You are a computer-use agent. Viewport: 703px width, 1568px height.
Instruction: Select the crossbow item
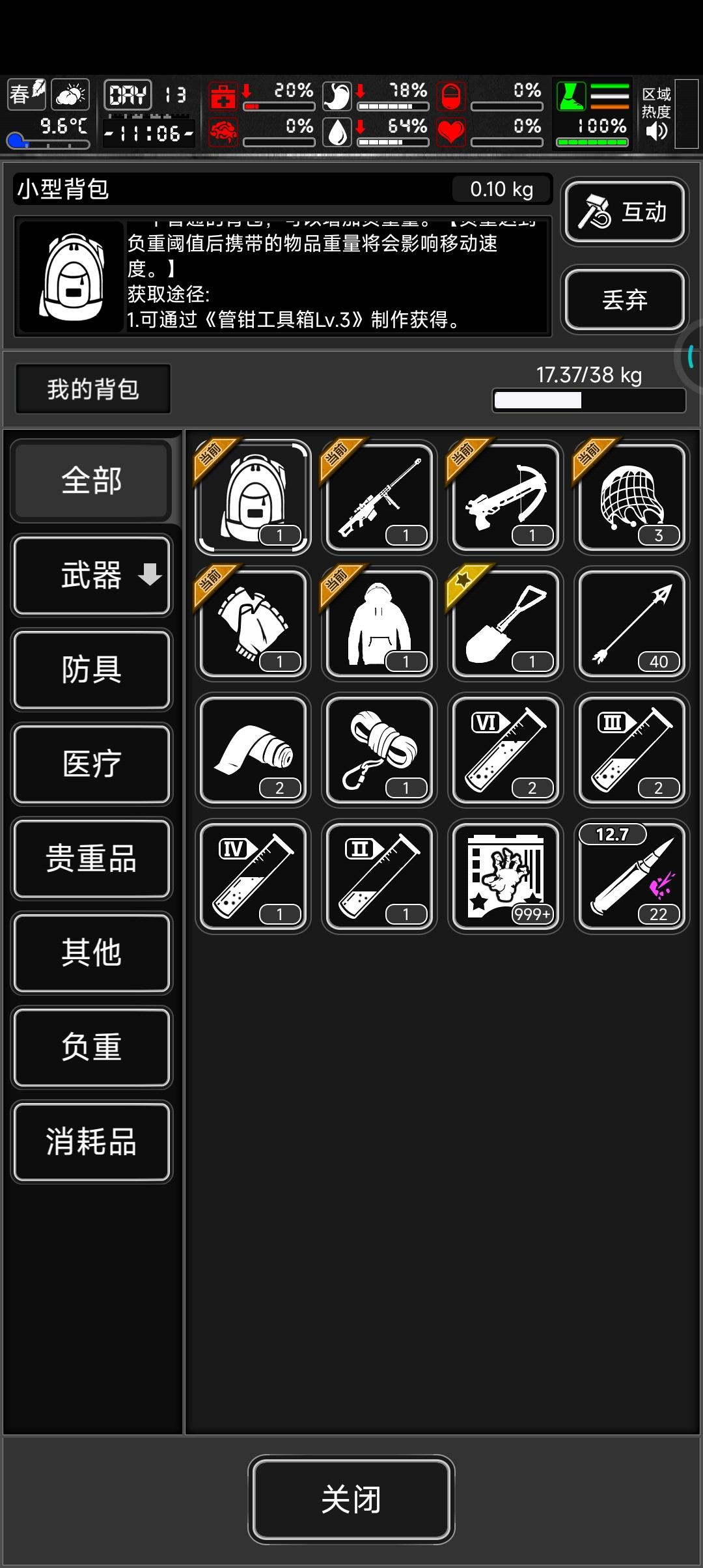pyautogui.click(x=504, y=497)
